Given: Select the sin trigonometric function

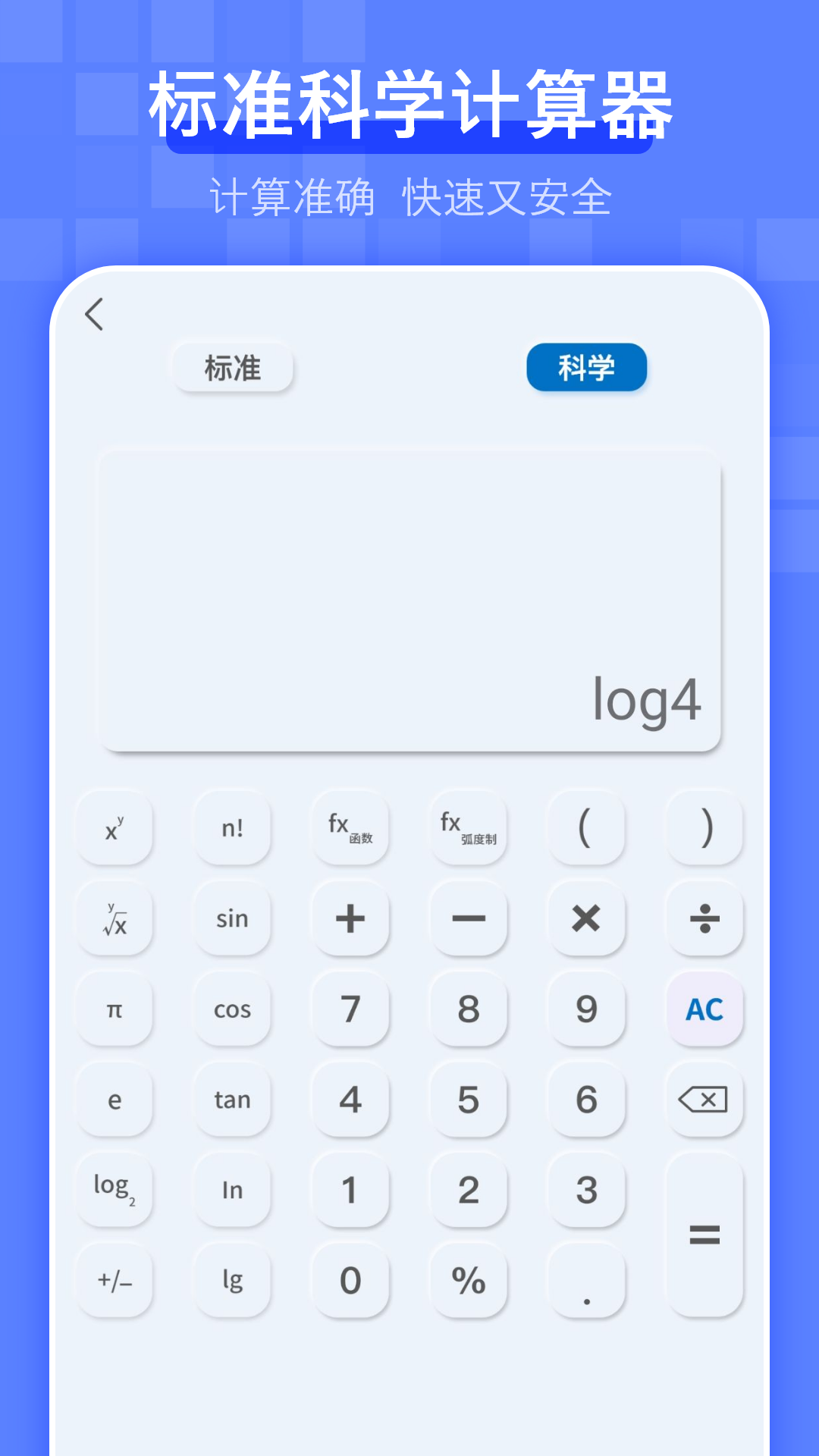Looking at the screenshot, I should pos(232,919).
